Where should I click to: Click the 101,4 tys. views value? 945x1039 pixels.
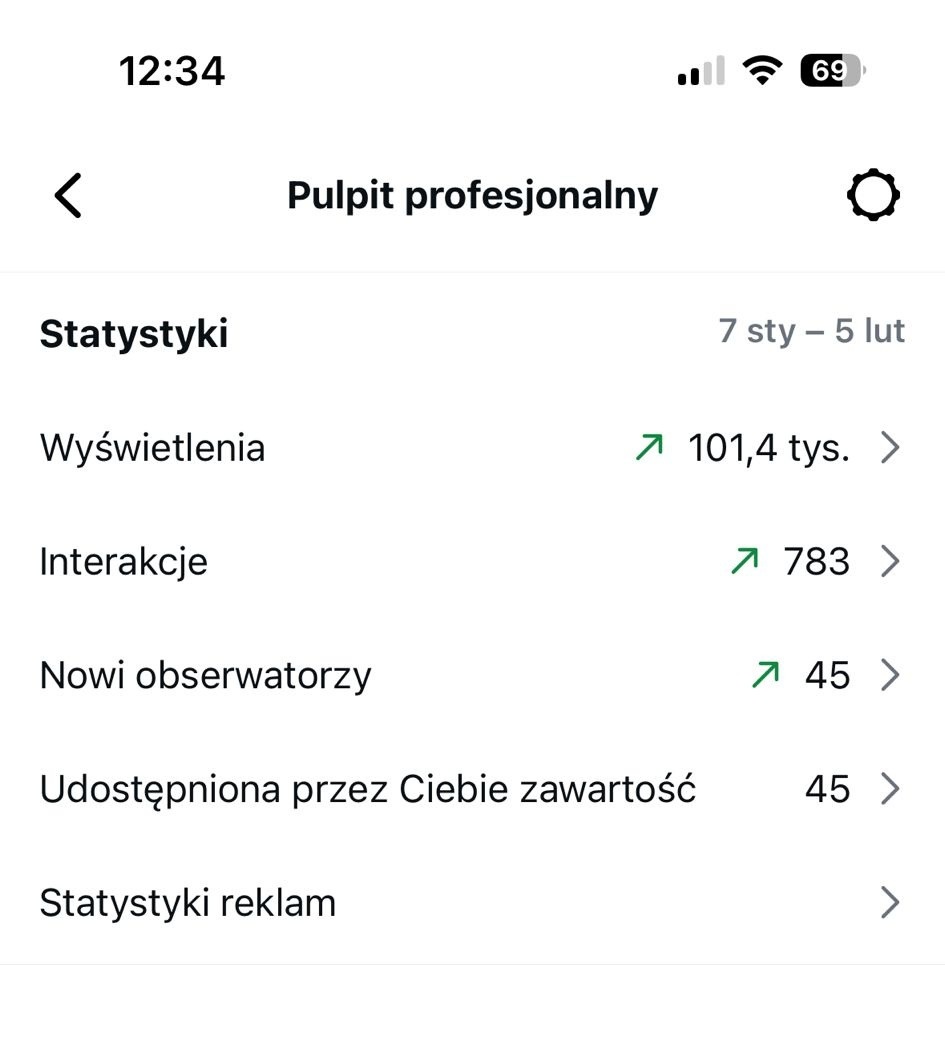(x=772, y=447)
